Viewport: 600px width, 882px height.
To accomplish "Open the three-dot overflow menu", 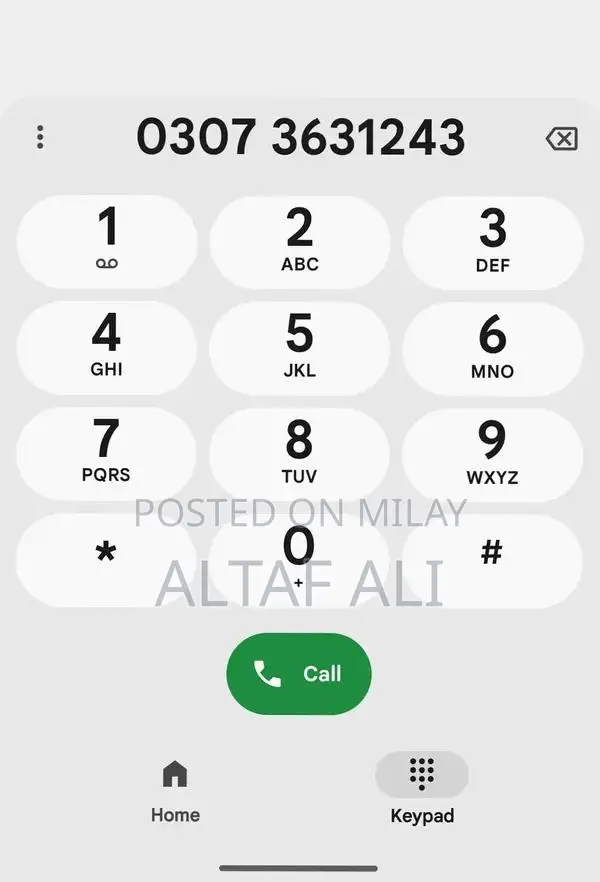I will (40, 137).
